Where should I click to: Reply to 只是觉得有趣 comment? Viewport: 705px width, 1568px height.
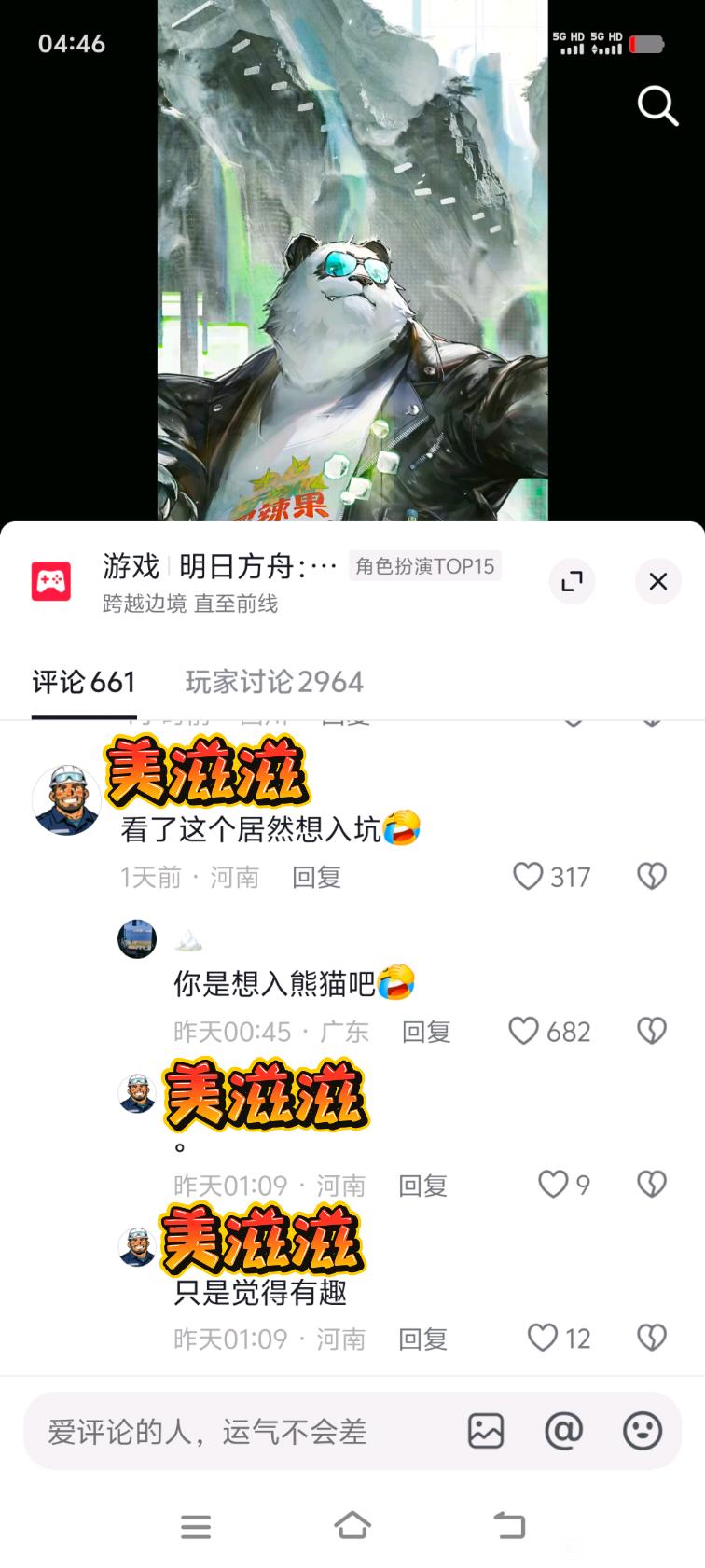[423, 1339]
